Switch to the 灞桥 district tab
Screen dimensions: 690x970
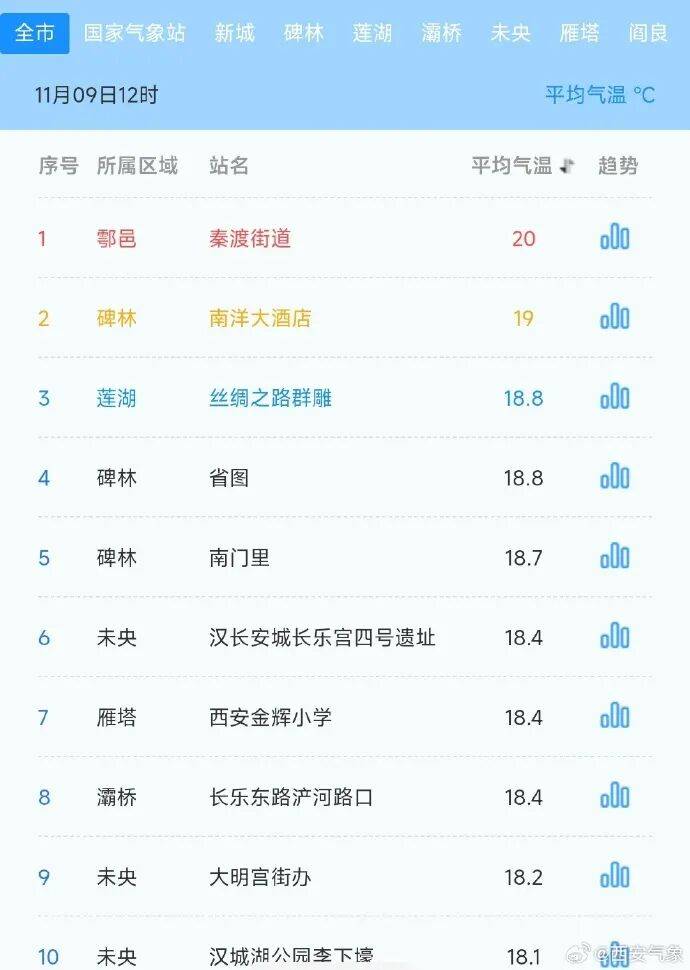[x=442, y=33]
